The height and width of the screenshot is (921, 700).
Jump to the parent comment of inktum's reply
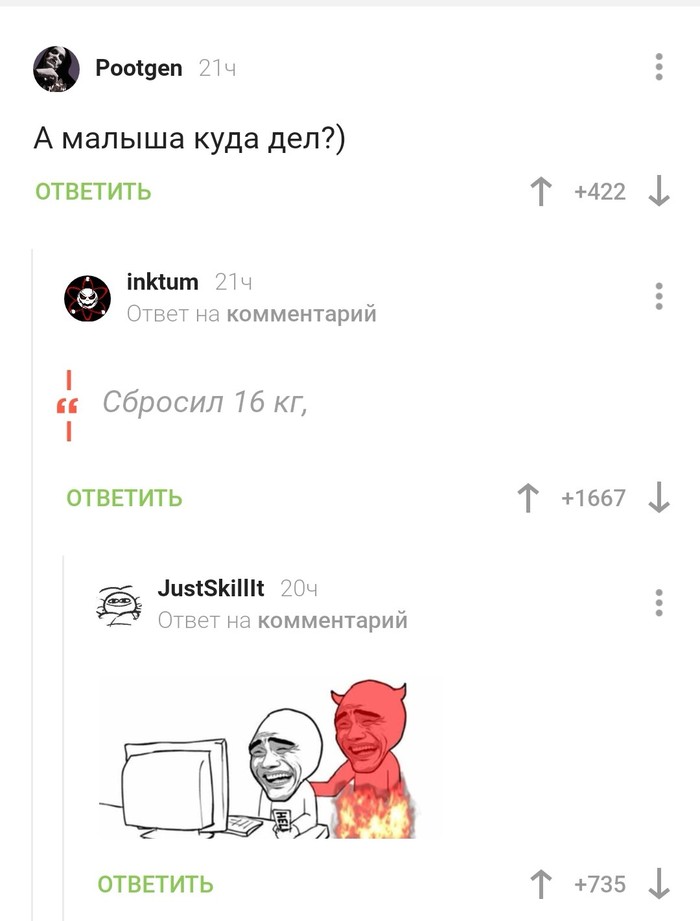click(x=301, y=314)
